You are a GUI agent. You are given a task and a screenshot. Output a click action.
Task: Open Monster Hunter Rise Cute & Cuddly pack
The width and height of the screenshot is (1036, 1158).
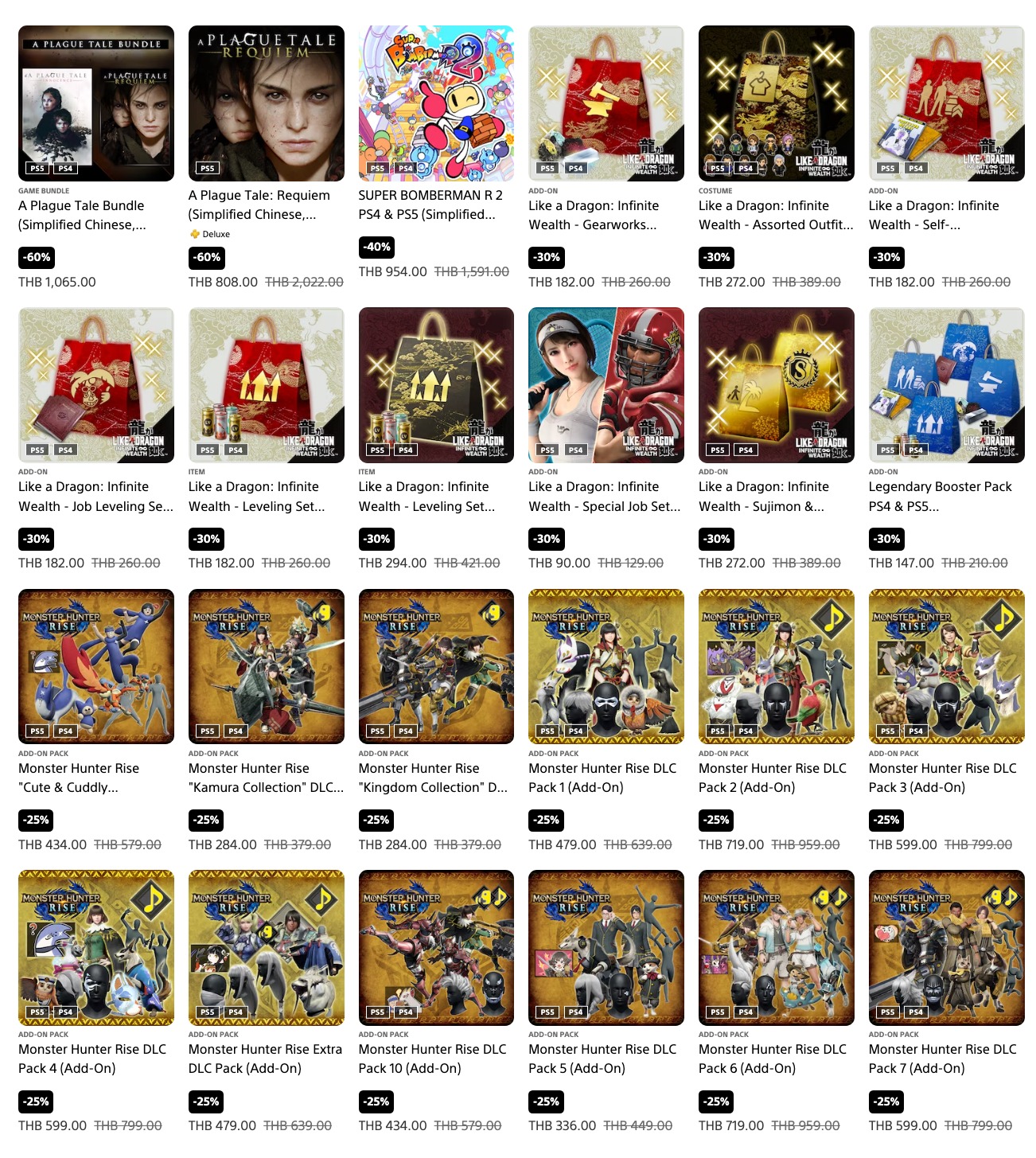[x=95, y=666]
